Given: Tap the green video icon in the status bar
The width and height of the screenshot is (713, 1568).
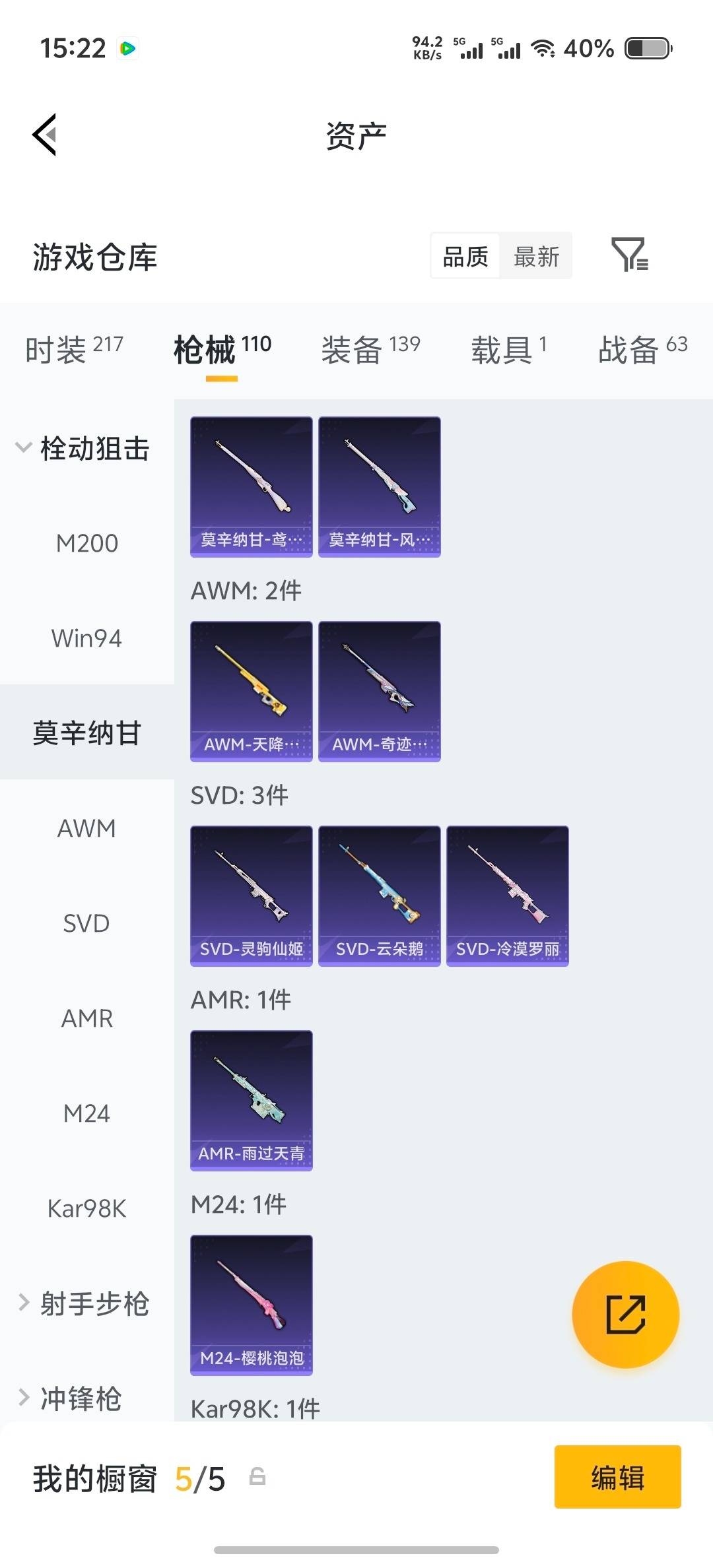Looking at the screenshot, I should [127, 48].
